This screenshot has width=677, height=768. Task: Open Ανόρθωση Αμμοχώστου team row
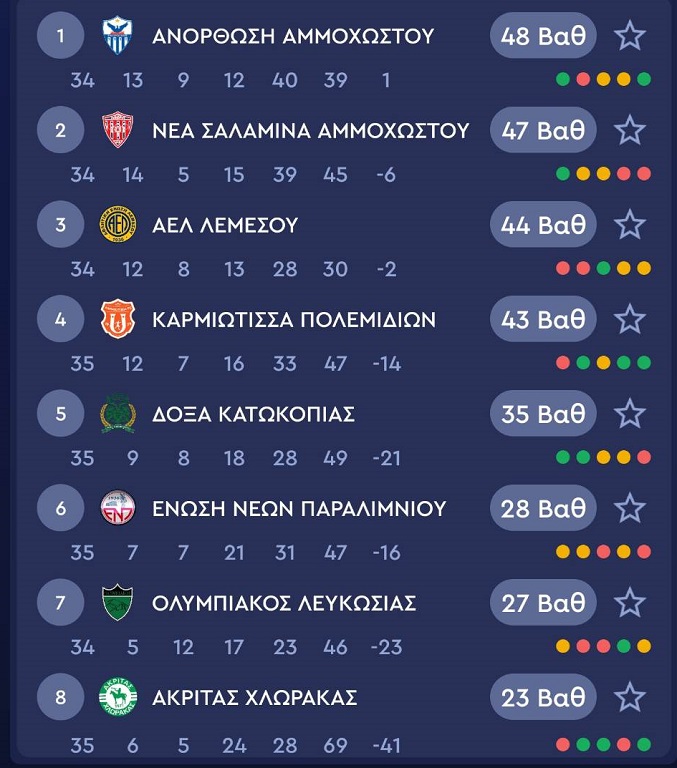[292, 37]
